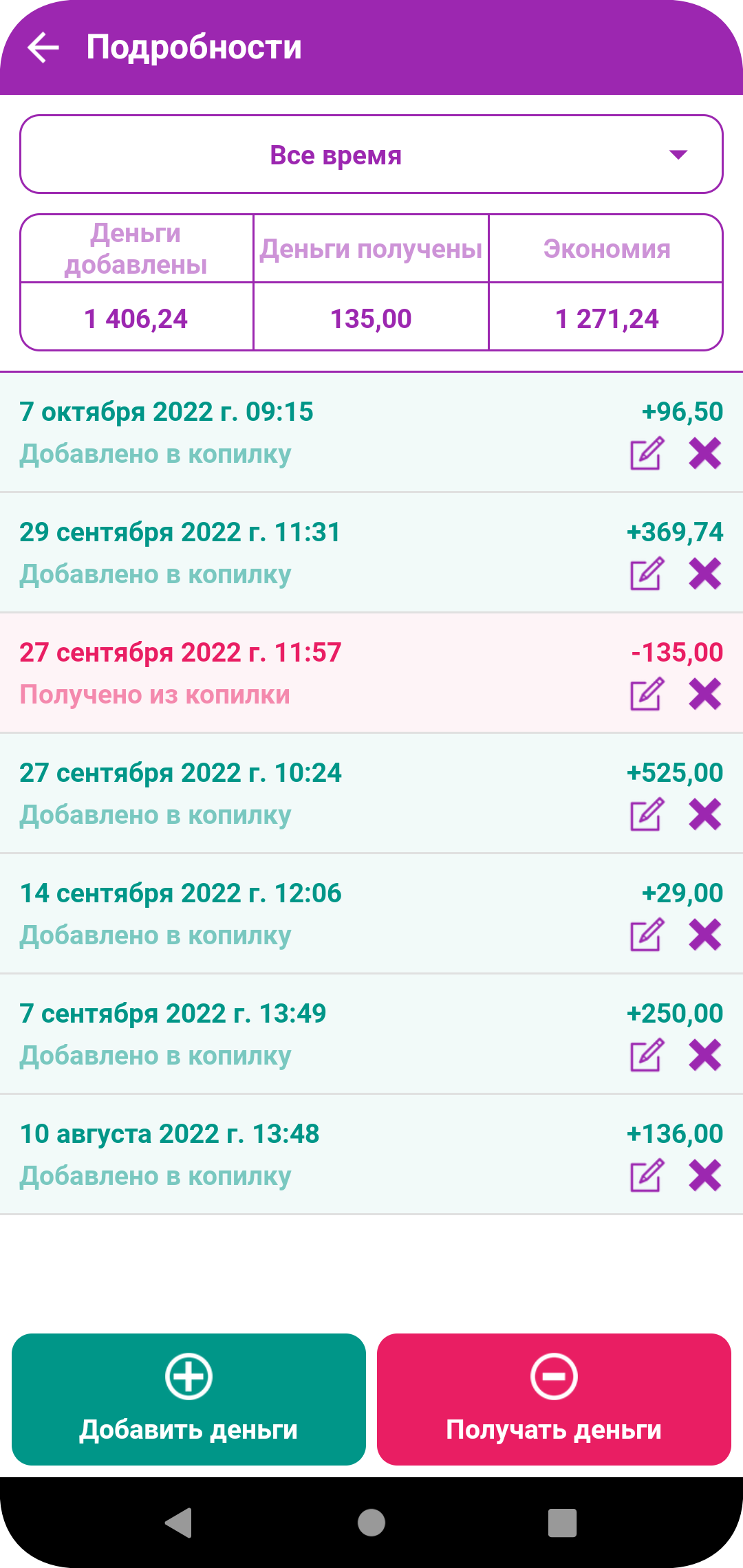Remove the 7 сентября +250,00 entry
Screen dimensions: 743x1568
(705, 1056)
